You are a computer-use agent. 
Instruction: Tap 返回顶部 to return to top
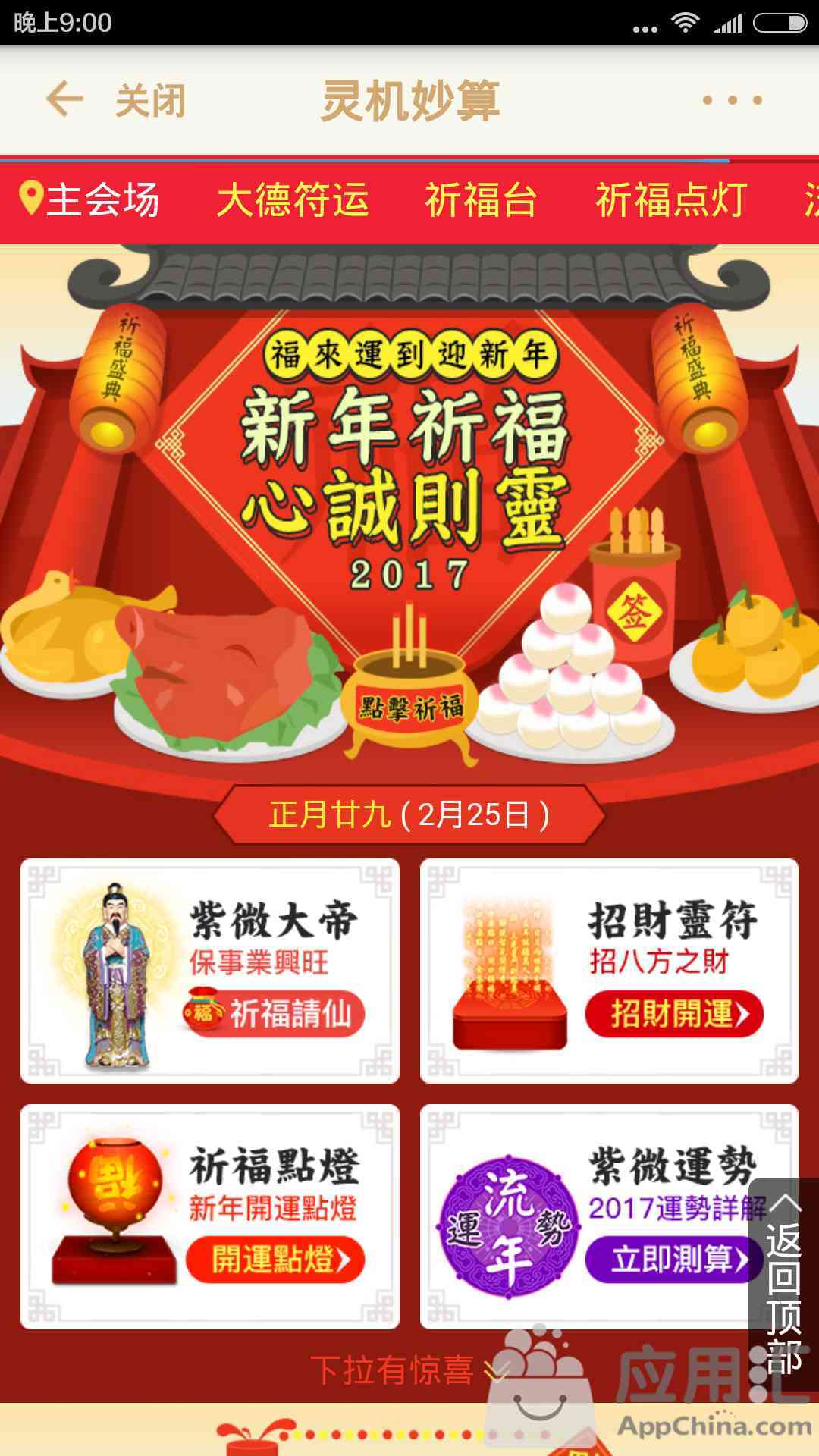783,1282
